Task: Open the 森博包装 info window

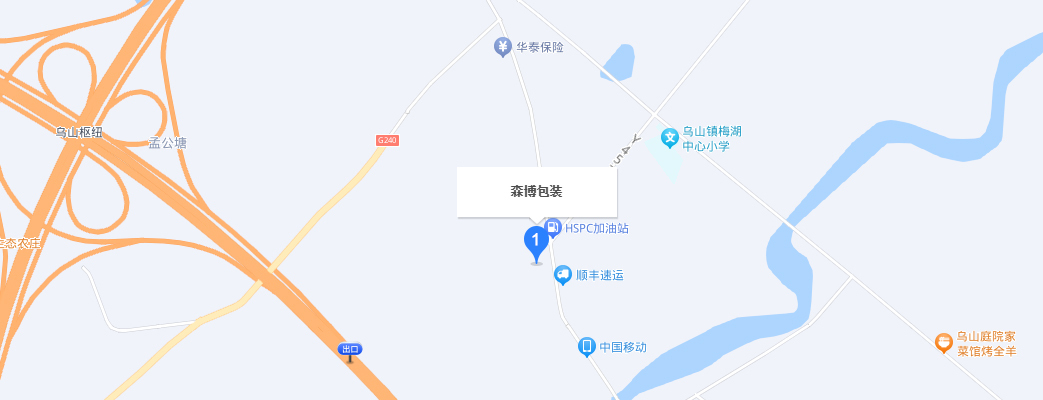Action: 537,192
